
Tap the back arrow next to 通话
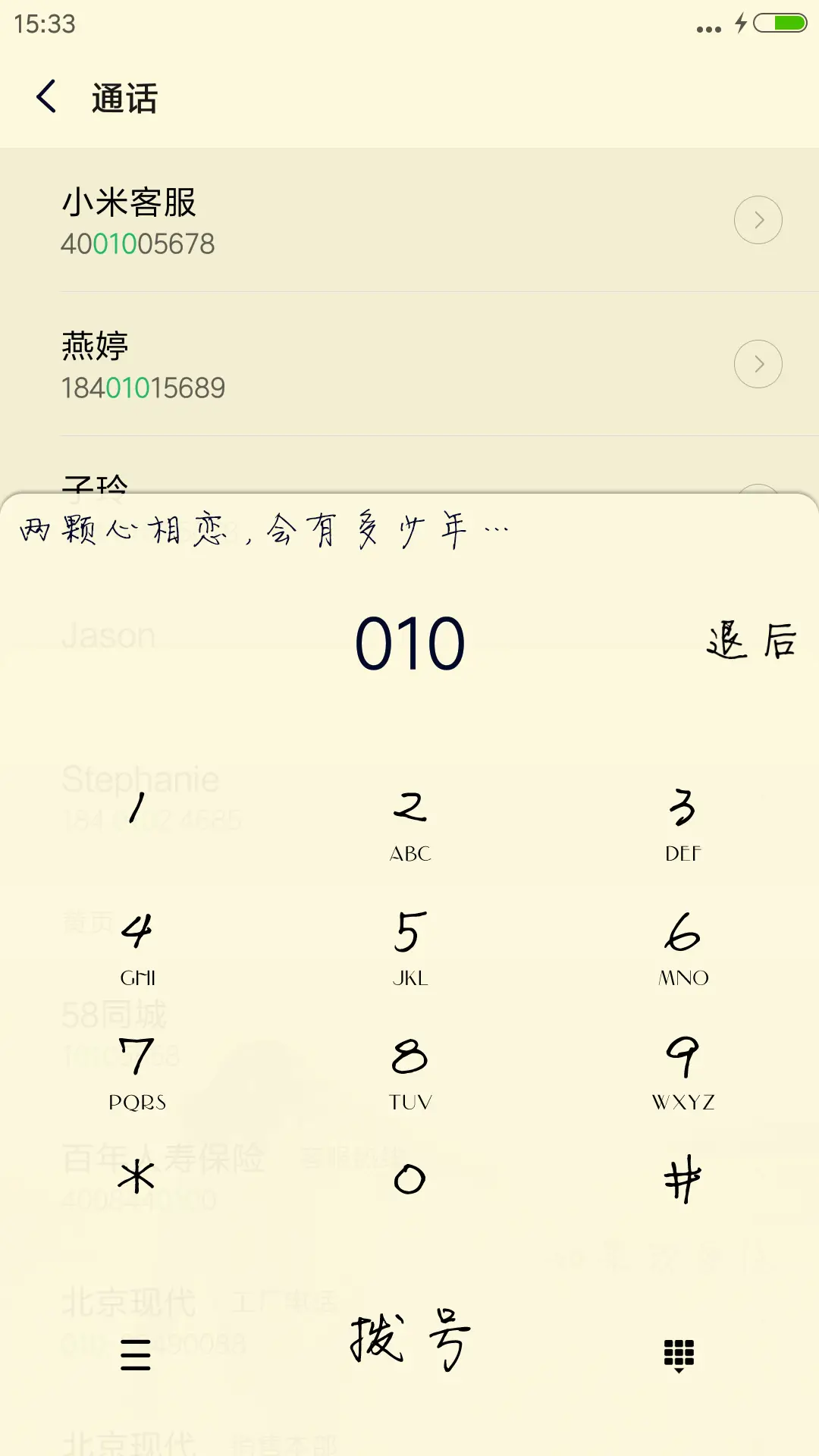click(x=47, y=98)
